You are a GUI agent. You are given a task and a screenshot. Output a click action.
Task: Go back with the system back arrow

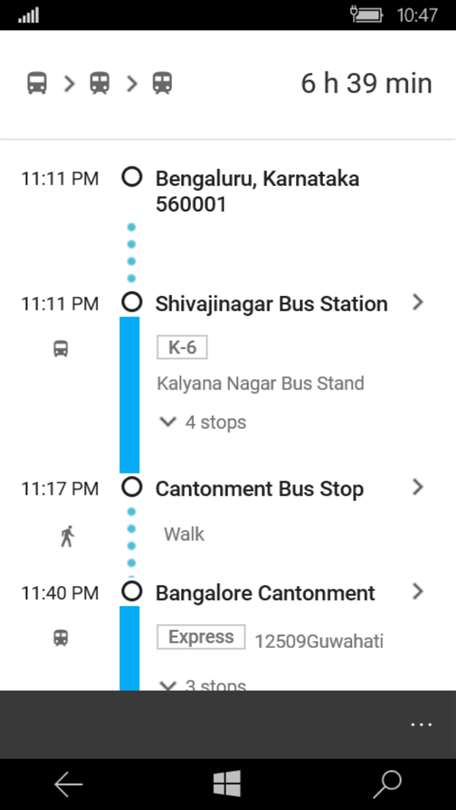point(68,785)
